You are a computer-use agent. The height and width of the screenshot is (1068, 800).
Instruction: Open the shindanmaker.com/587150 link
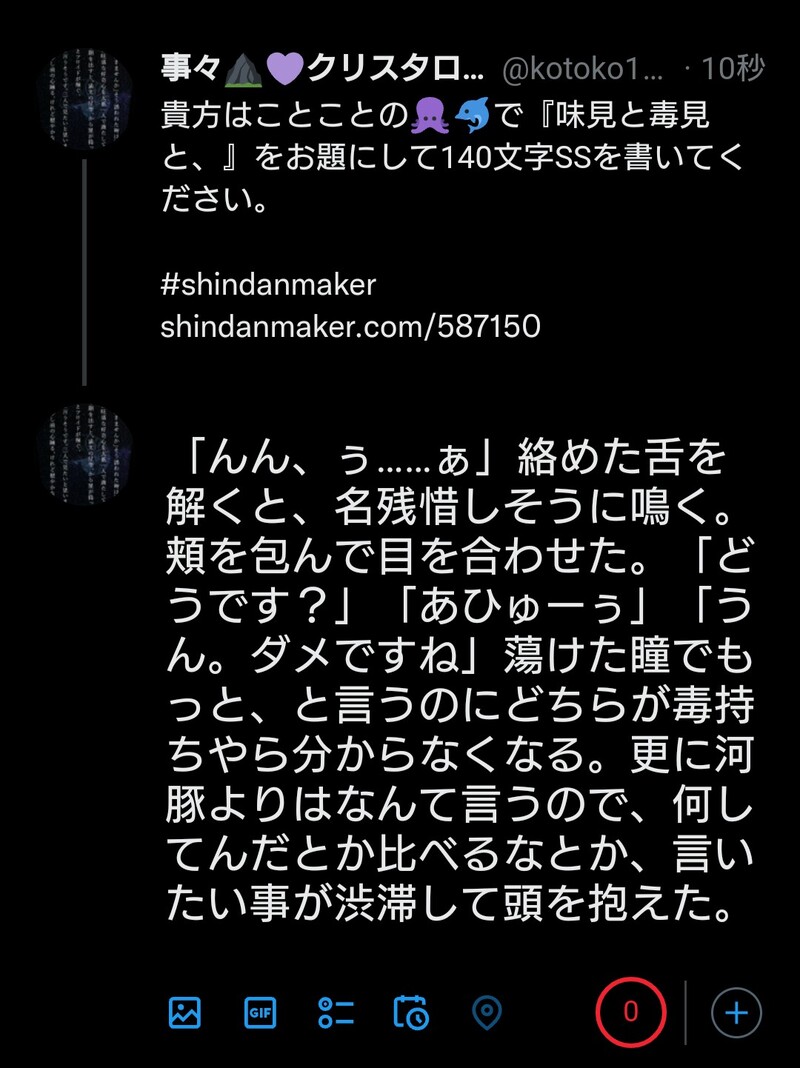350,327
